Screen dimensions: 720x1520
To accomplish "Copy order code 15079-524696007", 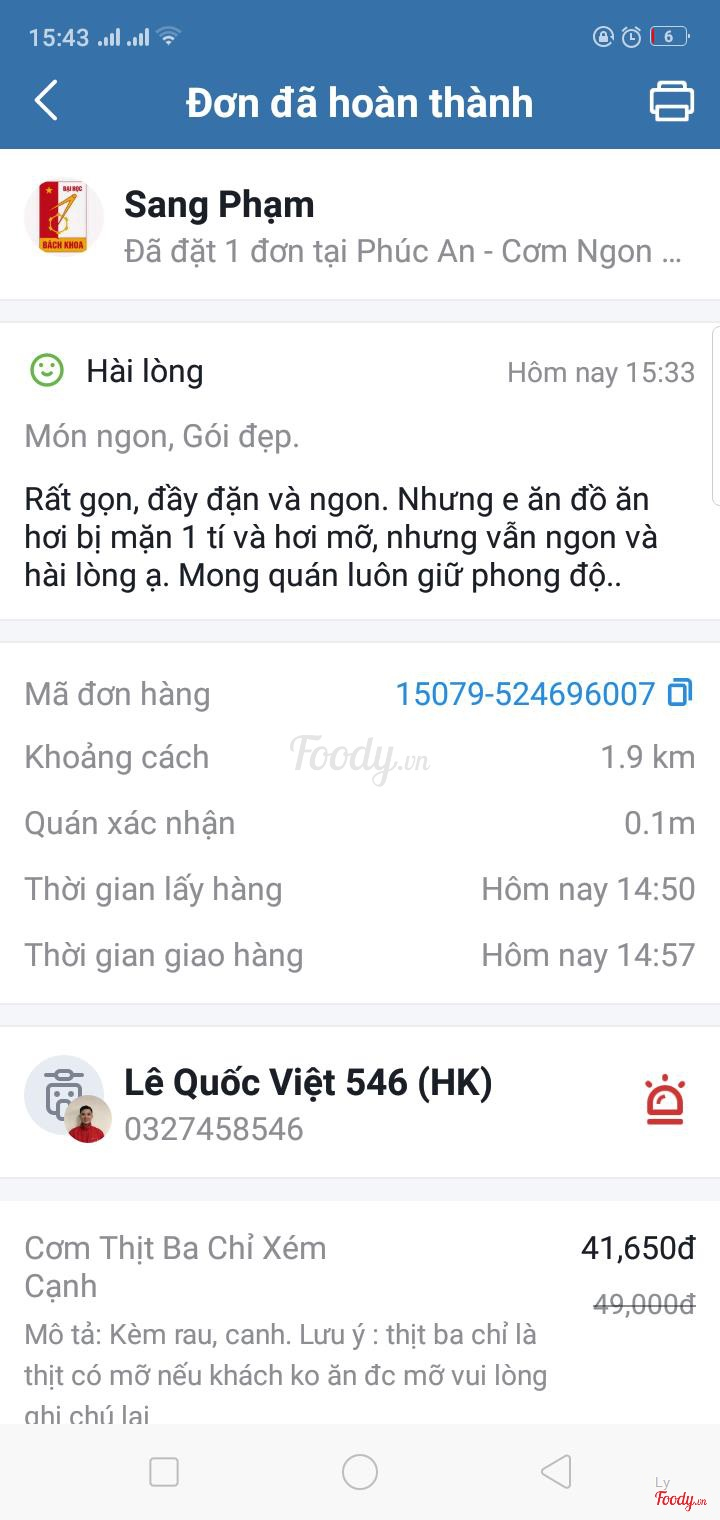I will pyautogui.click(x=680, y=693).
